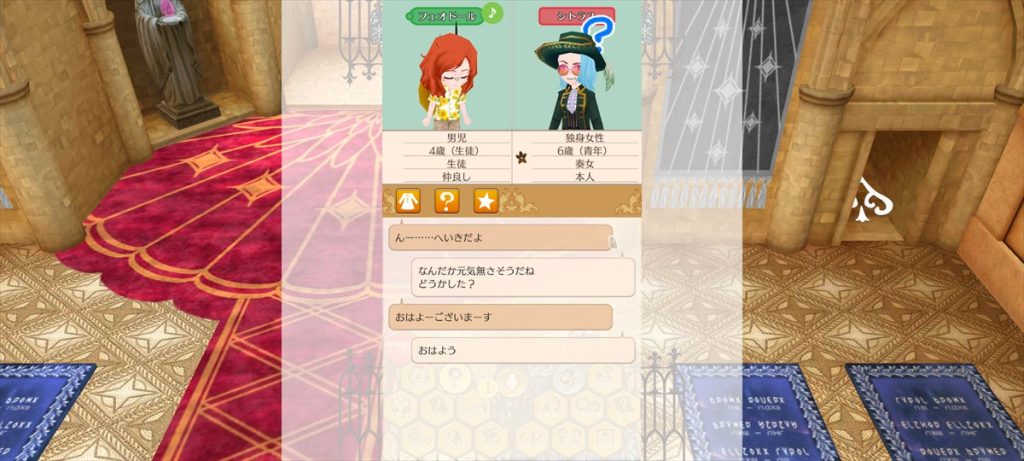Tap the clothing icon below the profiles

click(407, 200)
